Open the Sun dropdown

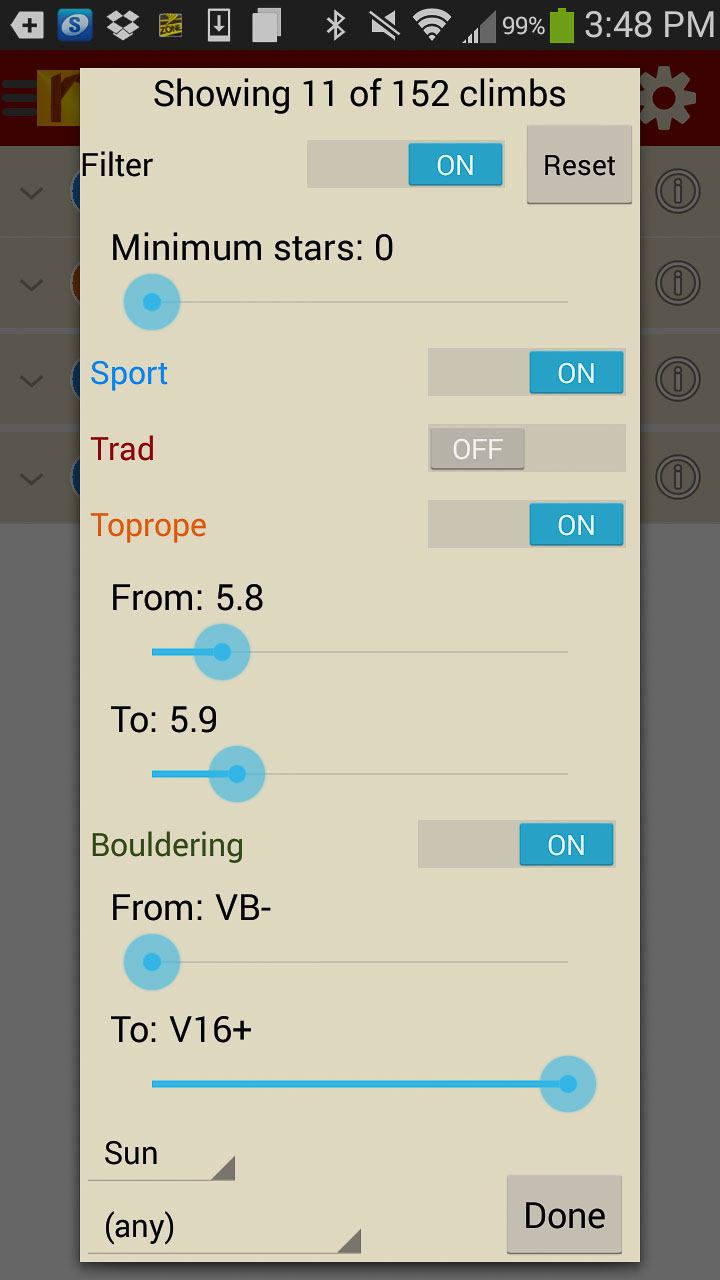[x=160, y=1155]
